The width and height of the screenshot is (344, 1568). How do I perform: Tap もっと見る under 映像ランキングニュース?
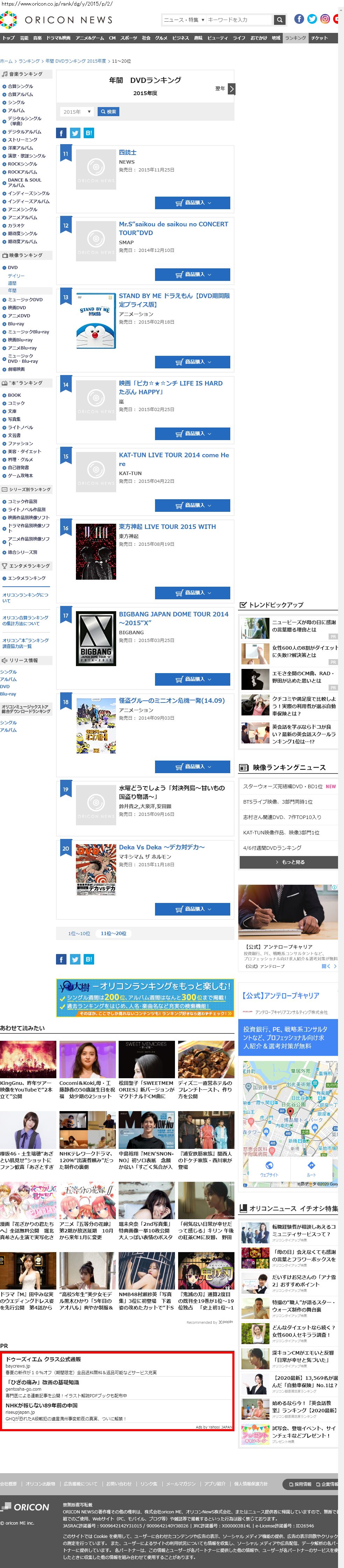coord(288,862)
